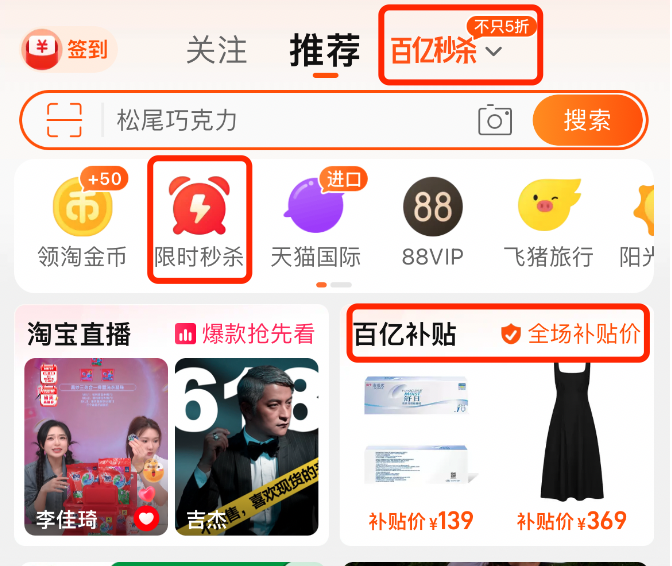Watch 吉杰's live stream
The width and height of the screenshot is (672, 566).
246,446
